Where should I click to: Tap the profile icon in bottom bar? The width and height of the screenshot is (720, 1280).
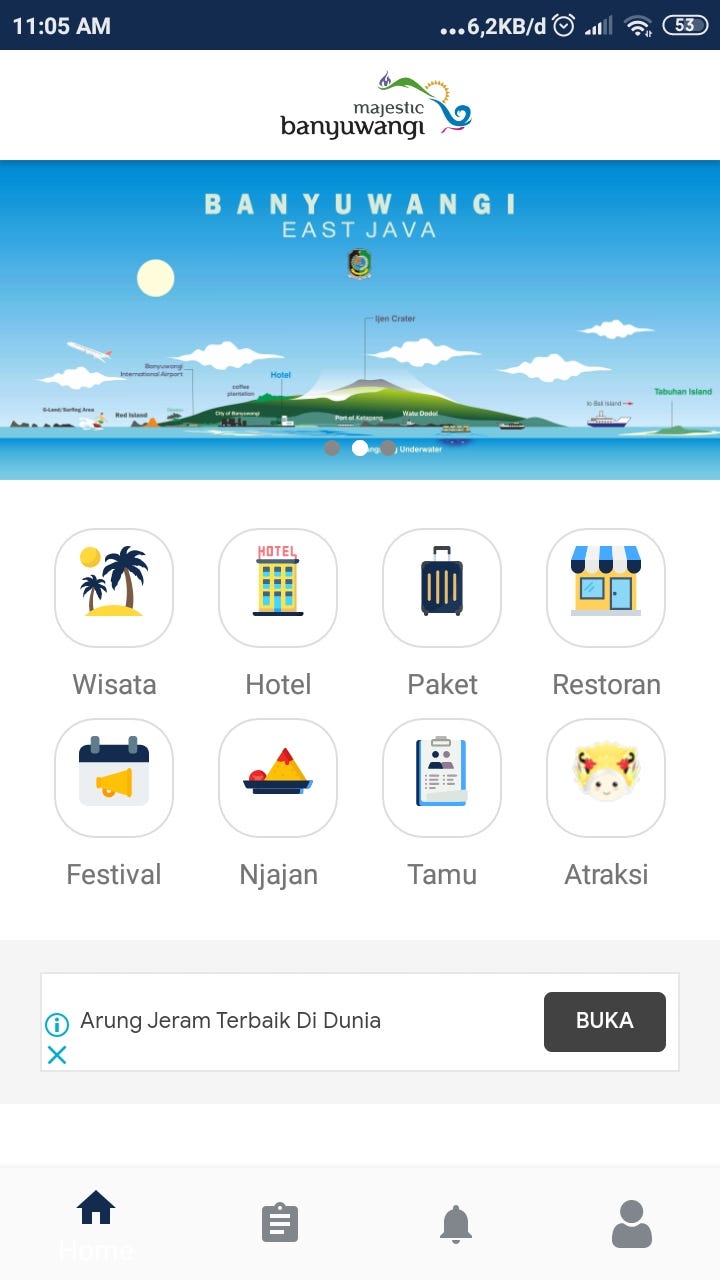(x=630, y=1221)
